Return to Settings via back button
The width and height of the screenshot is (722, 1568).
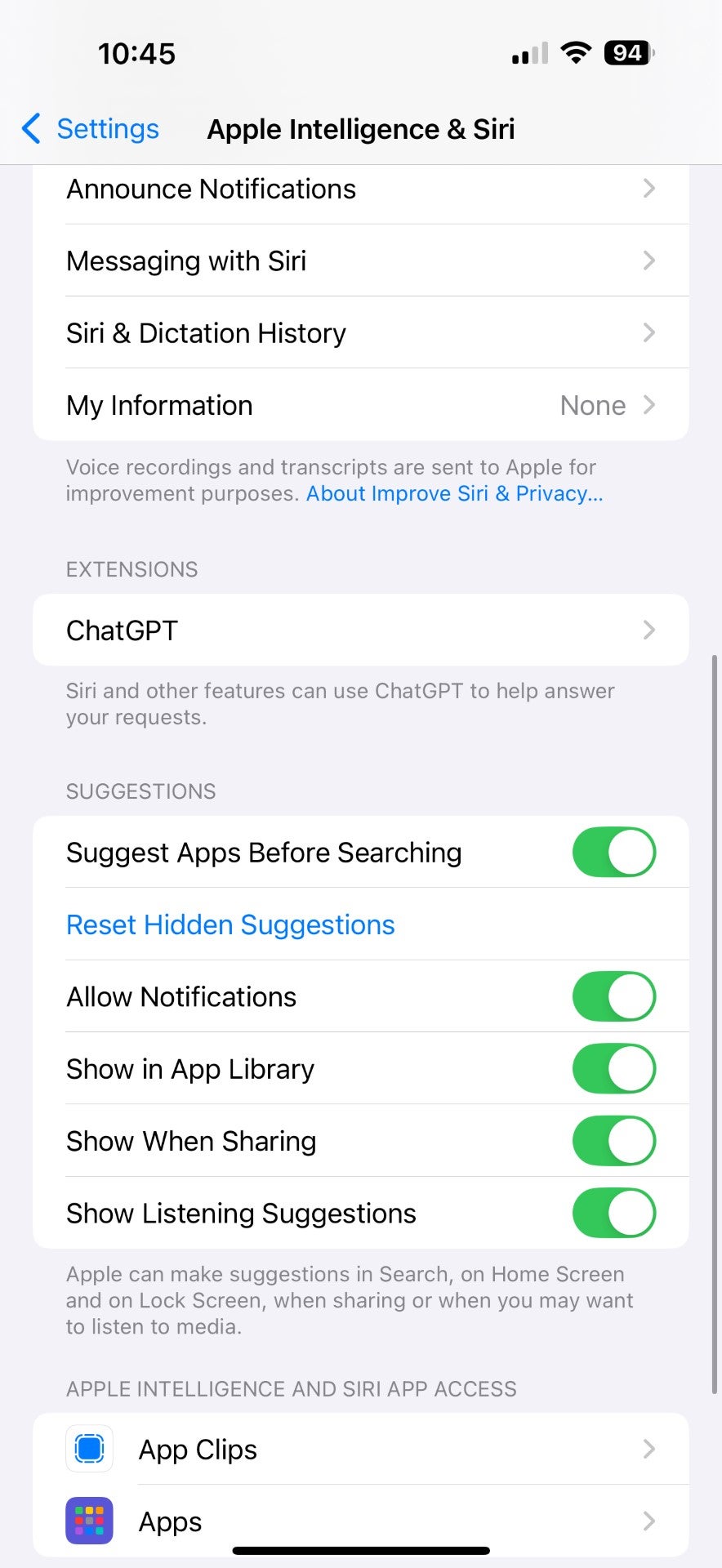click(90, 128)
